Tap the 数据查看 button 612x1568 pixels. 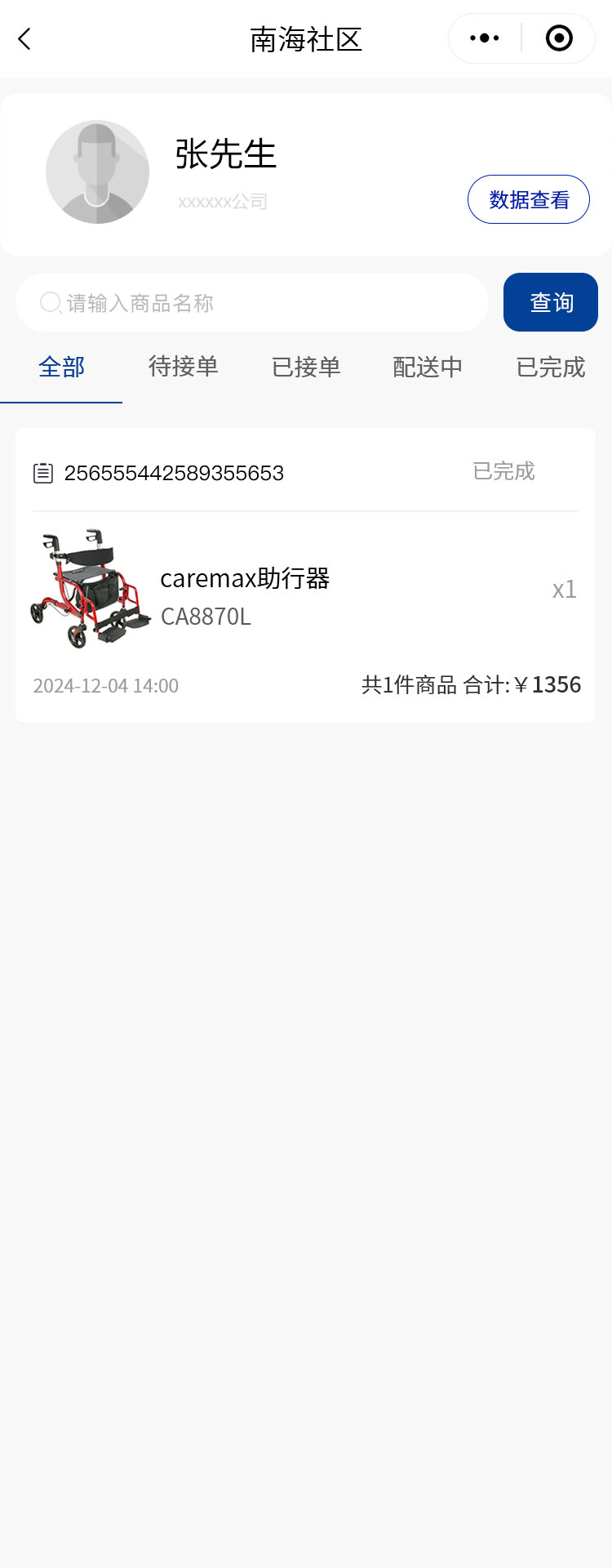pyautogui.click(x=528, y=199)
